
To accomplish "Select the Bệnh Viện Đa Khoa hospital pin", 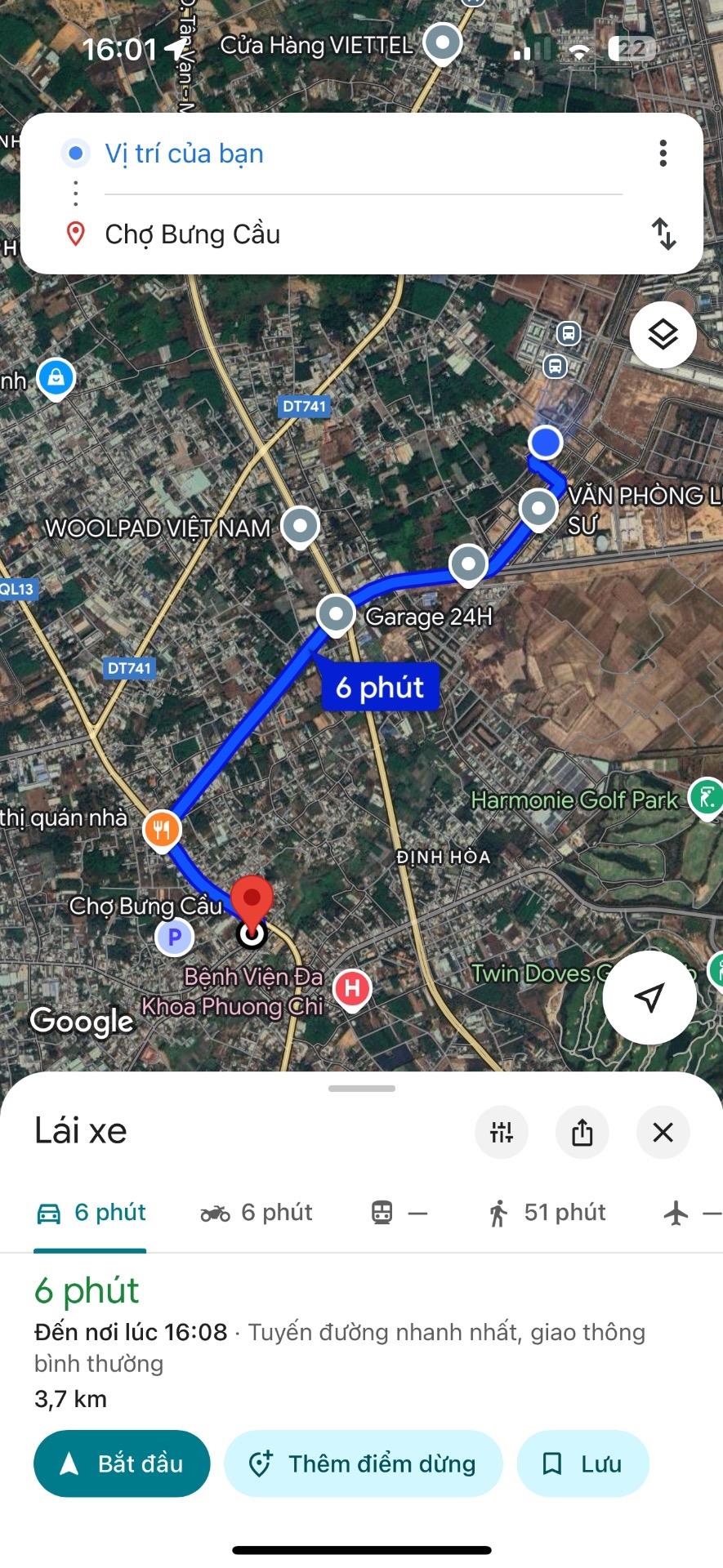I will [x=352, y=988].
